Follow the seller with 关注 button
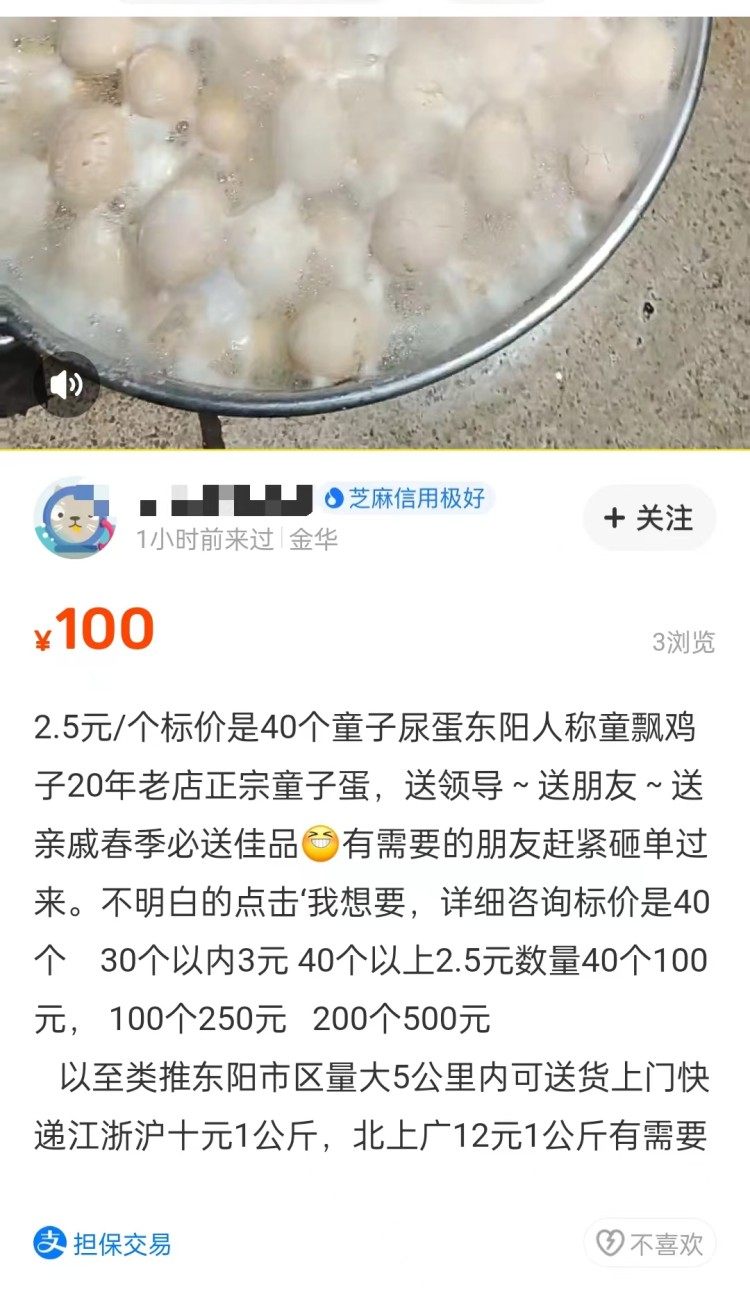 [649, 518]
